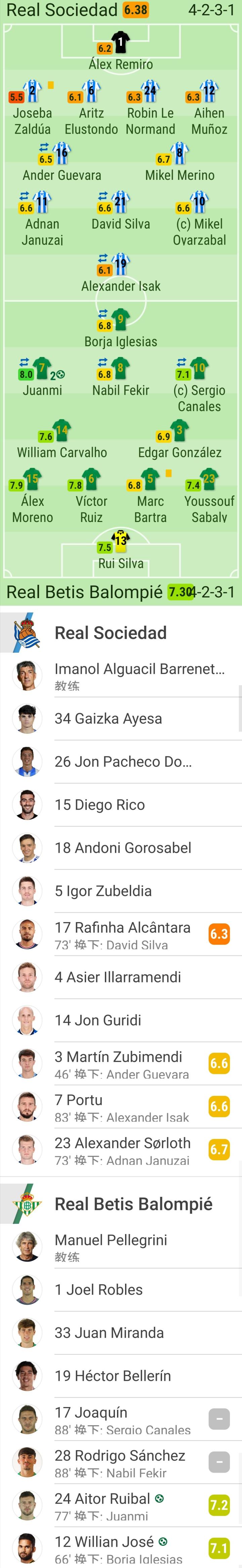Screen dimensions: 242x1568
Task: Select 23 Alexander Sørloth in substitutes
Action: (122, 1150)
